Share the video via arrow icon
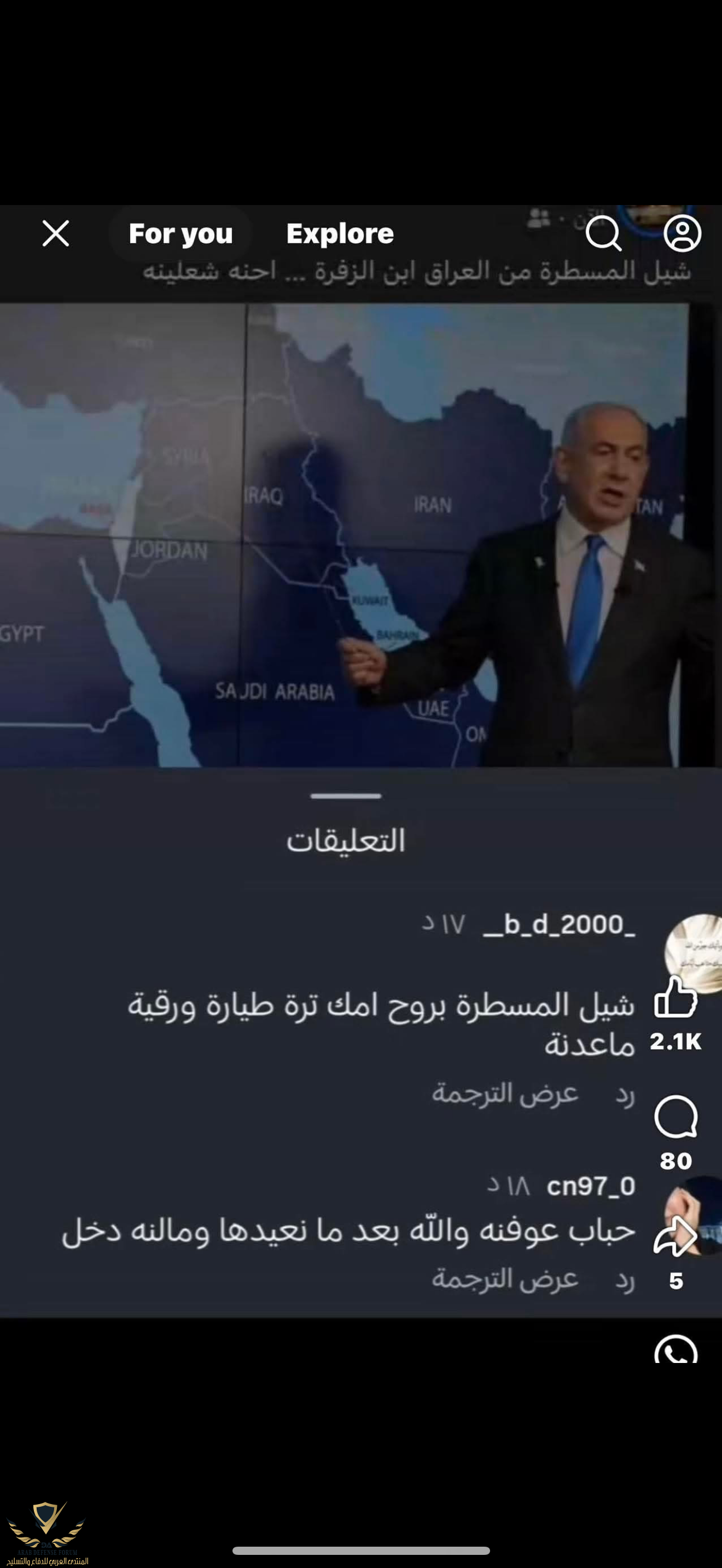 (674, 1236)
